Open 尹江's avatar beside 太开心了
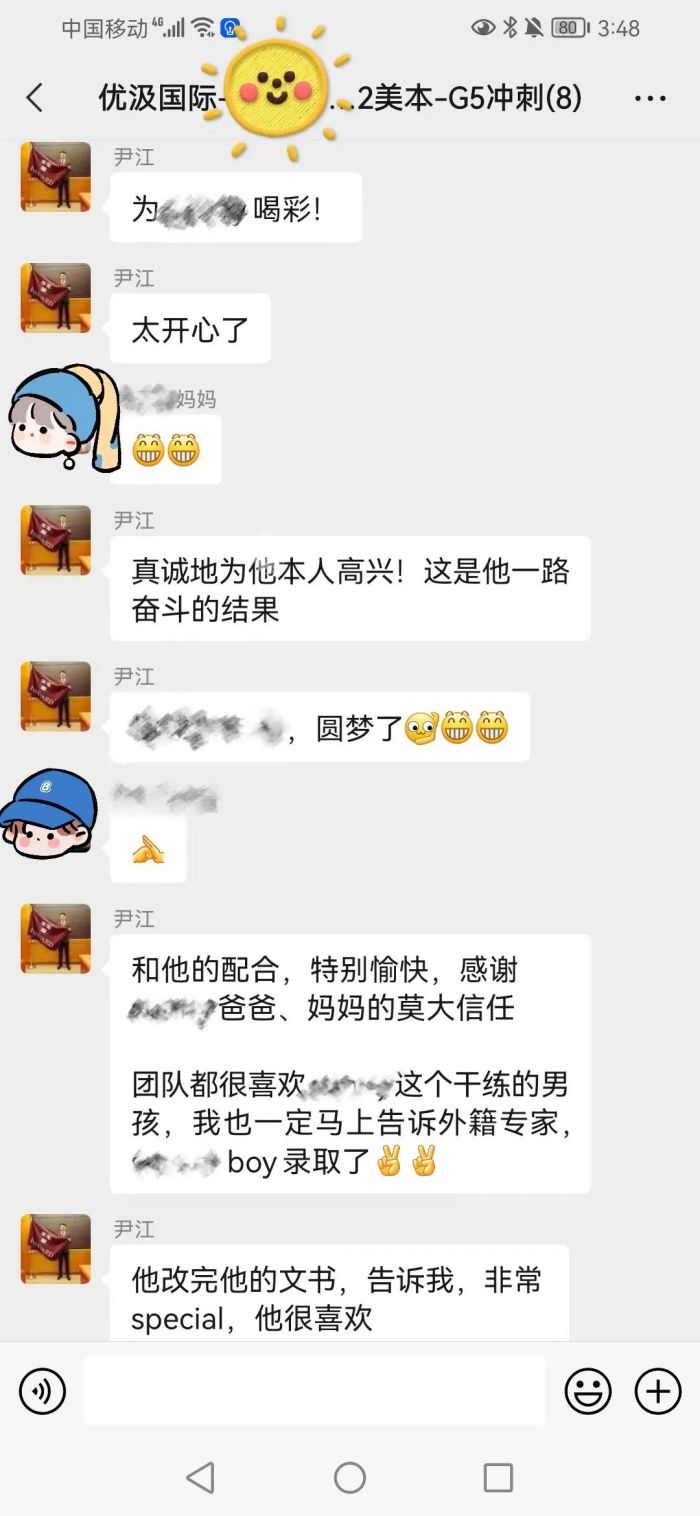Screen dimensions: 700x1516 click(56, 298)
